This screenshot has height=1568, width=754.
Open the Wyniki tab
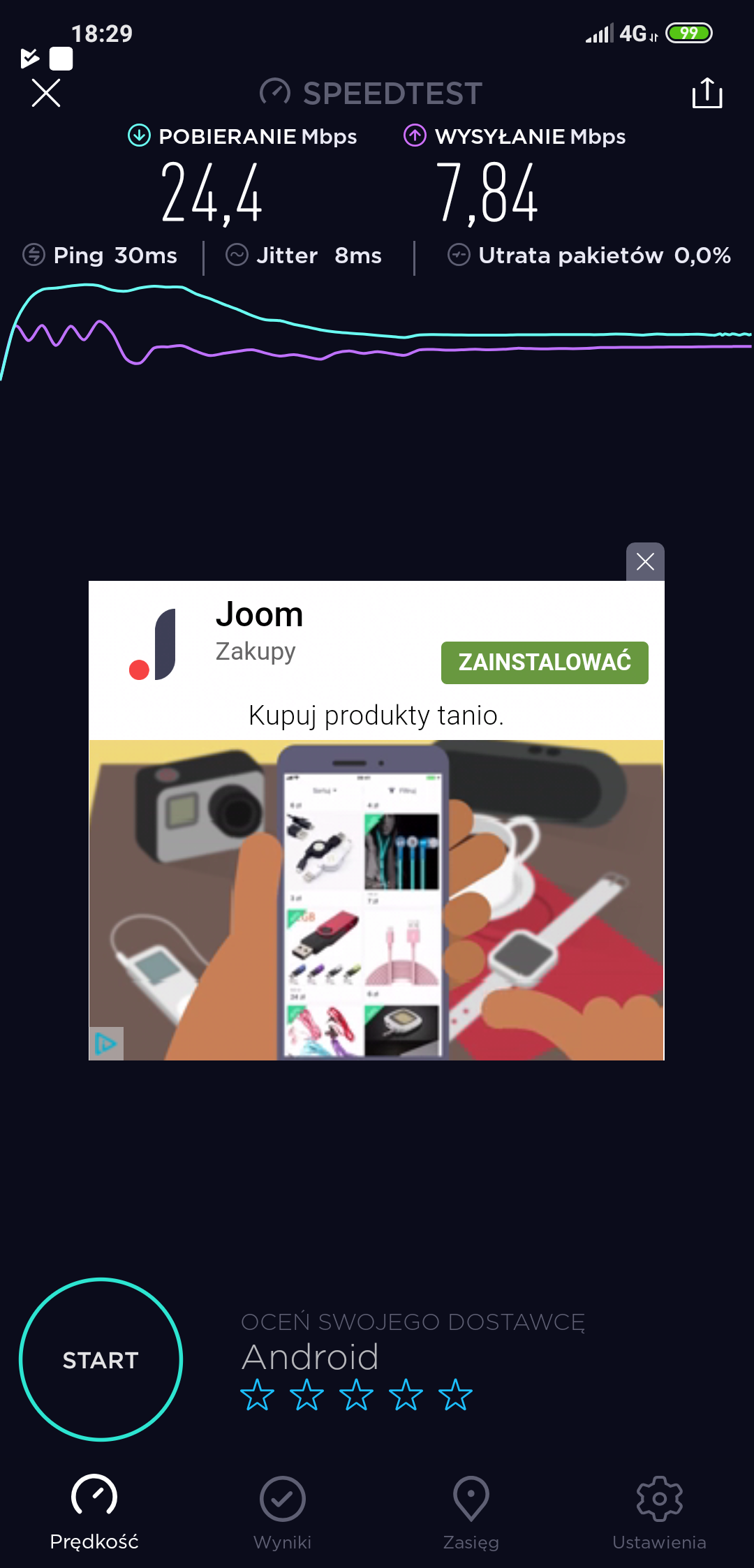pyautogui.click(x=282, y=1511)
